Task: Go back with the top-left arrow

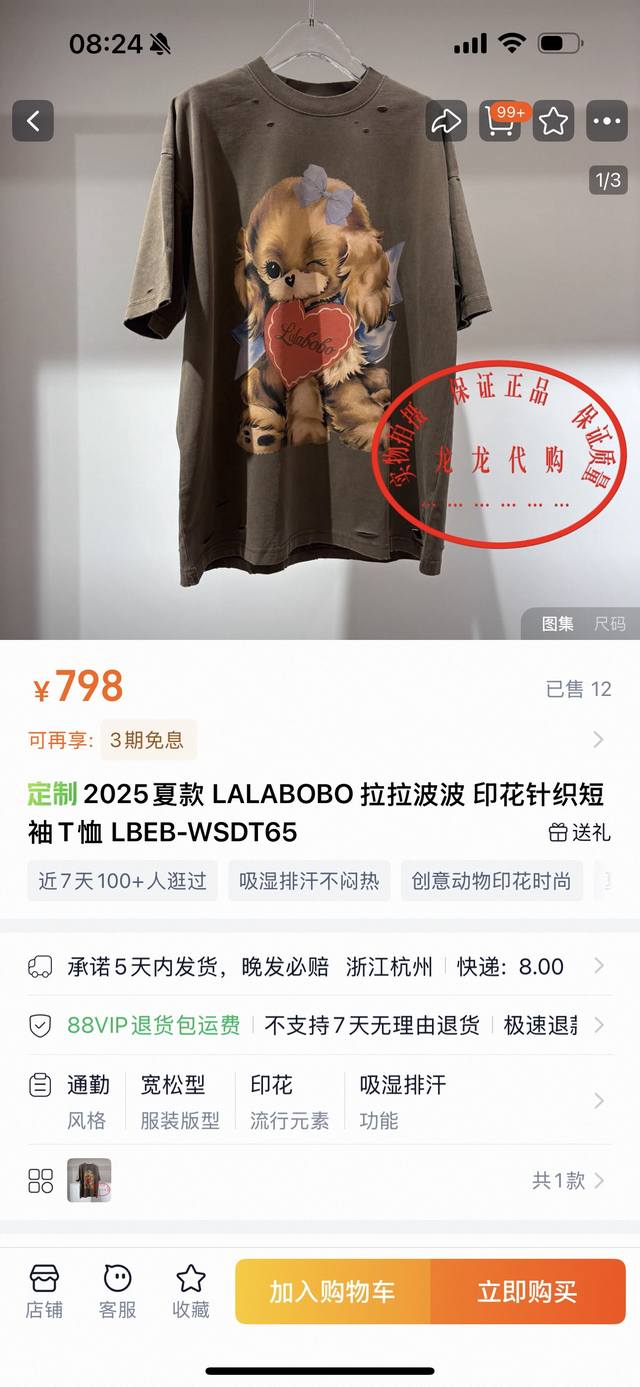Action: coord(33,121)
